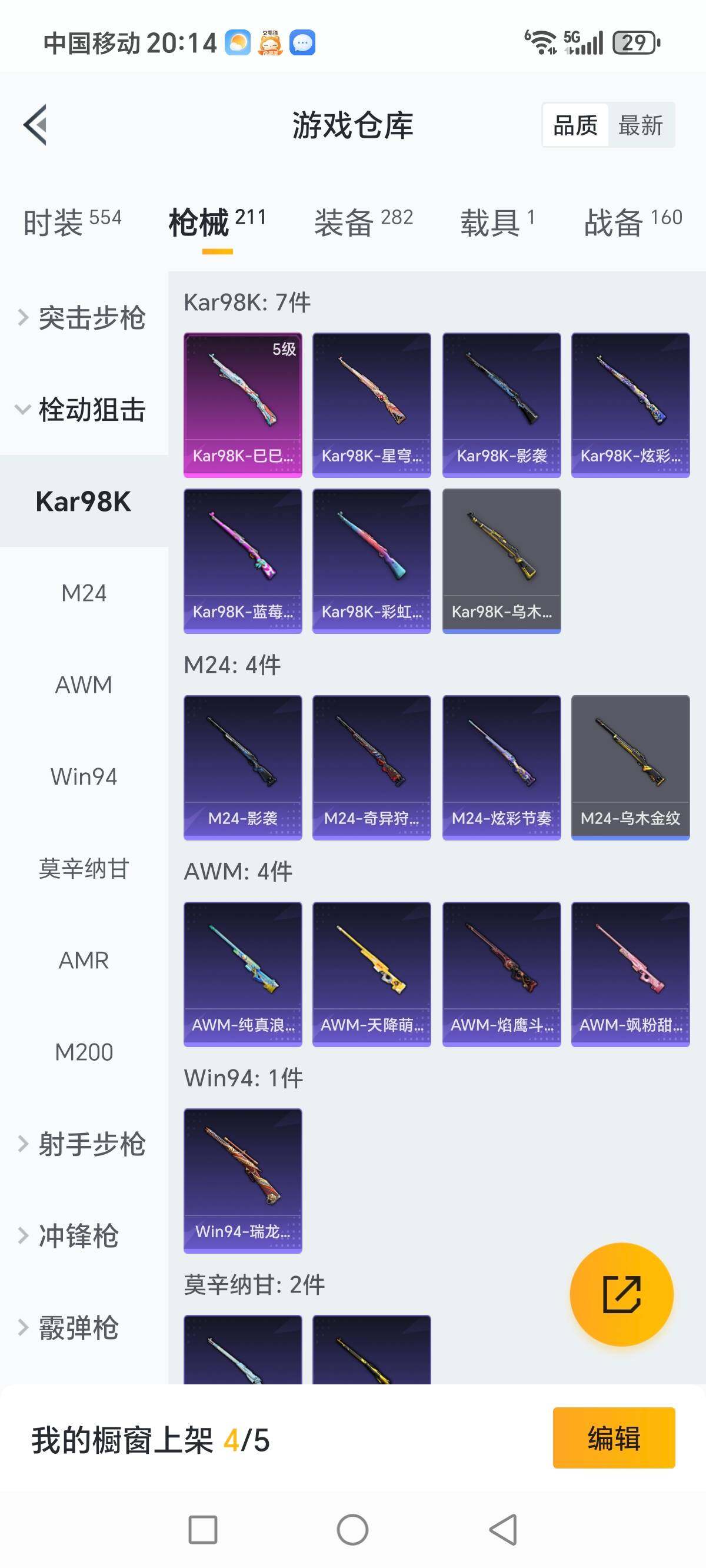Screen dimensions: 706x1568
Task: Tap the 编辑 button
Action: click(614, 1438)
